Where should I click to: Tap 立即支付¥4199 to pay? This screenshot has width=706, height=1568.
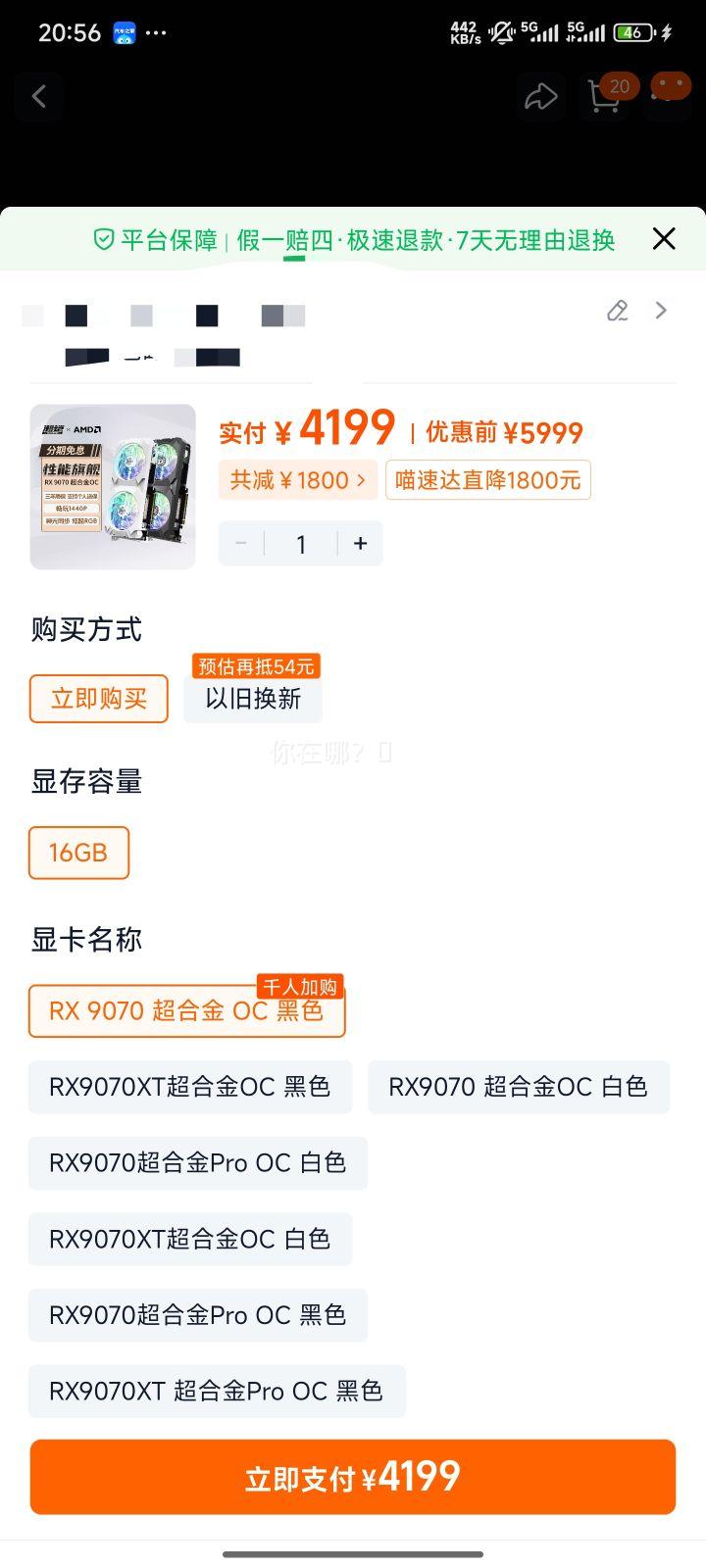coord(352,1476)
